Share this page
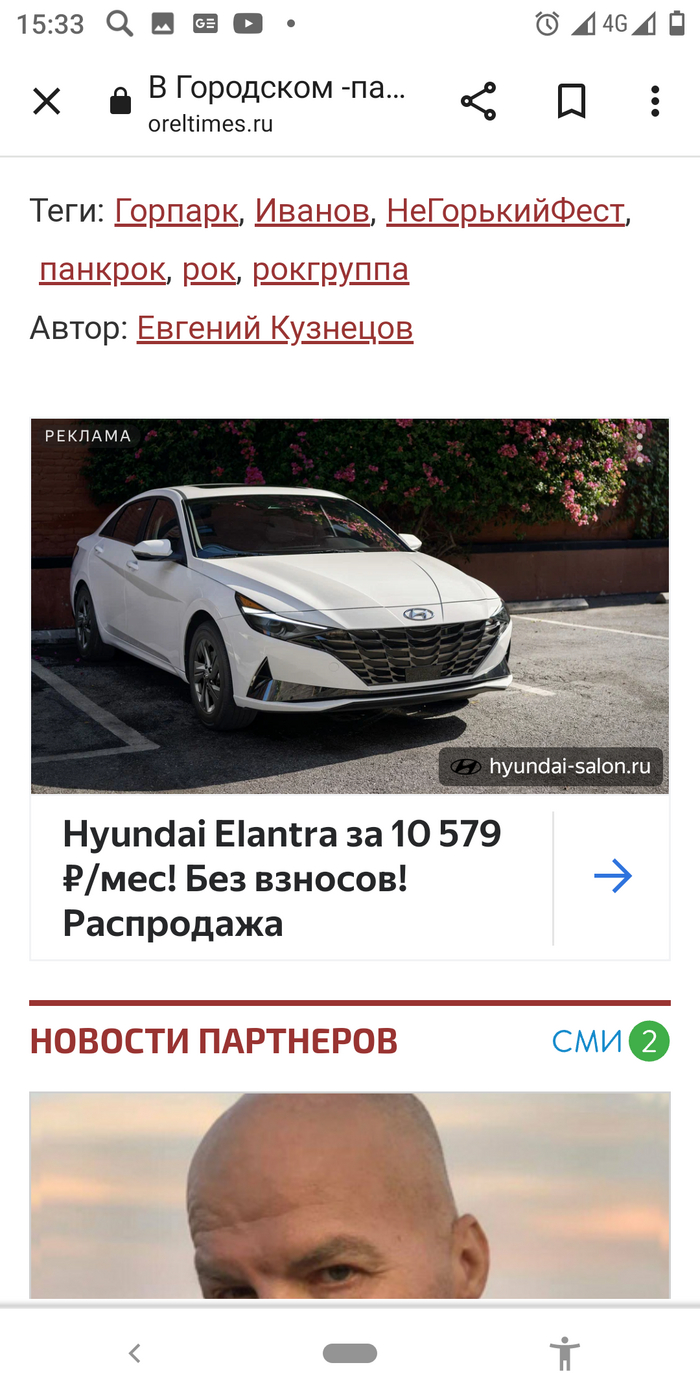Image resolution: width=700 pixels, height=1400 pixels. coord(478,102)
